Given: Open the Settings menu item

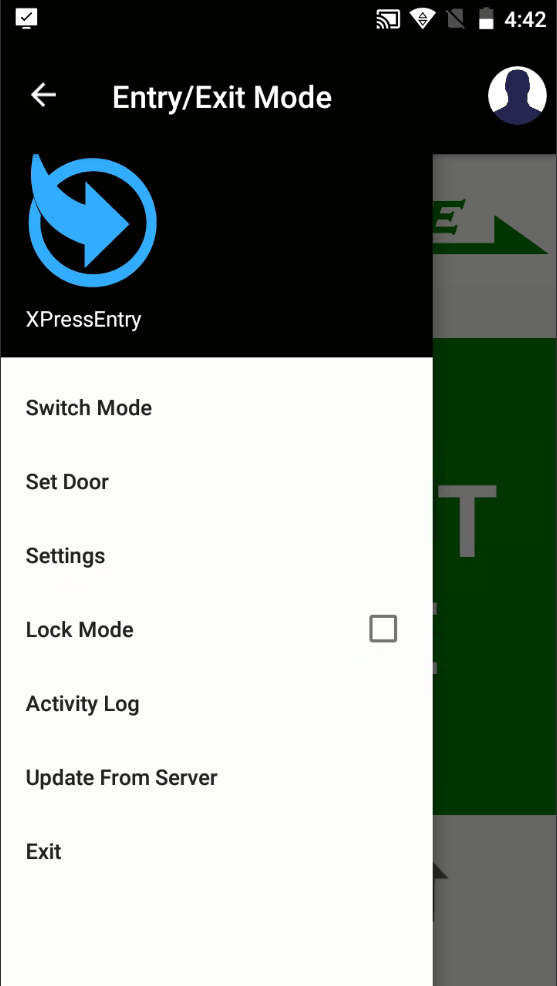Looking at the screenshot, I should point(216,556).
